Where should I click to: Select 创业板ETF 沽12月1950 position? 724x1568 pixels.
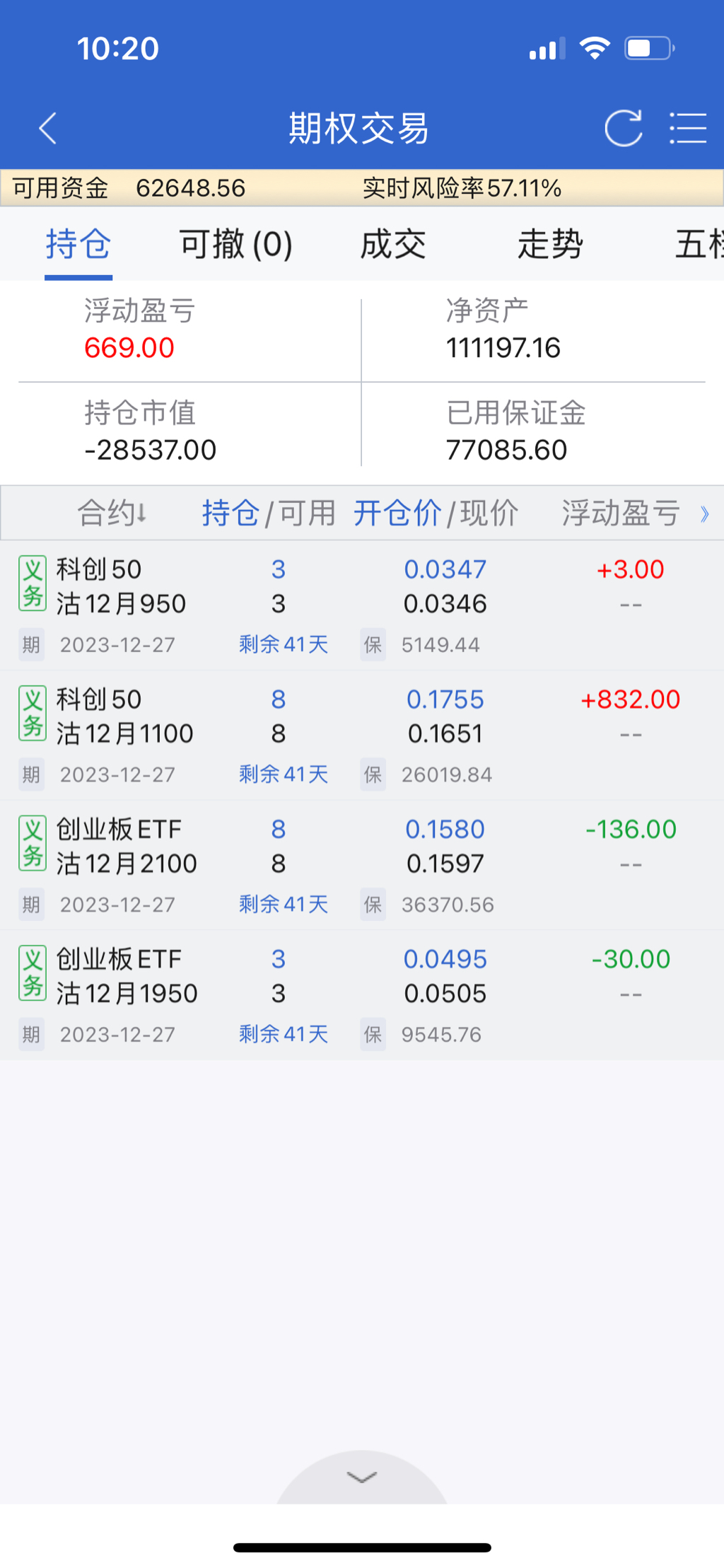click(x=126, y=977)
